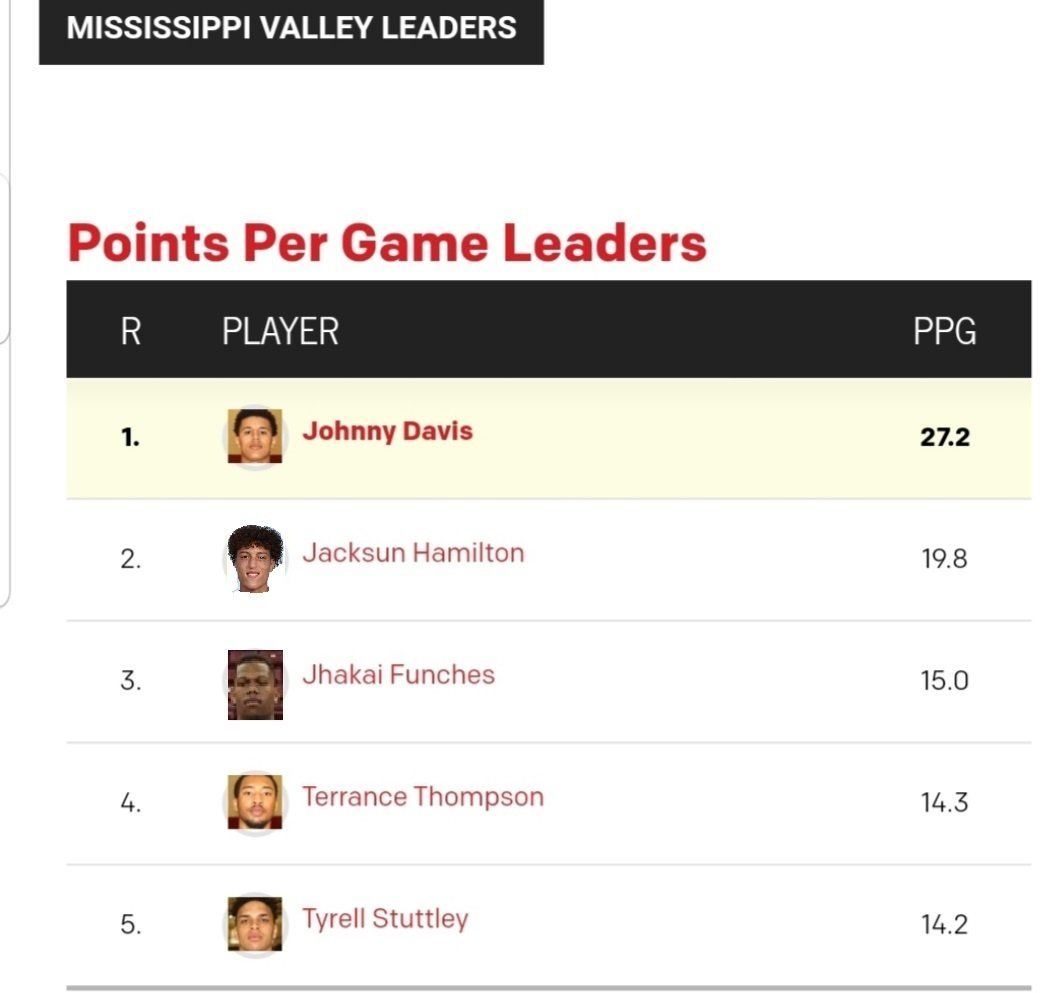Open Johnny Davis's player page

pos(387,432)
